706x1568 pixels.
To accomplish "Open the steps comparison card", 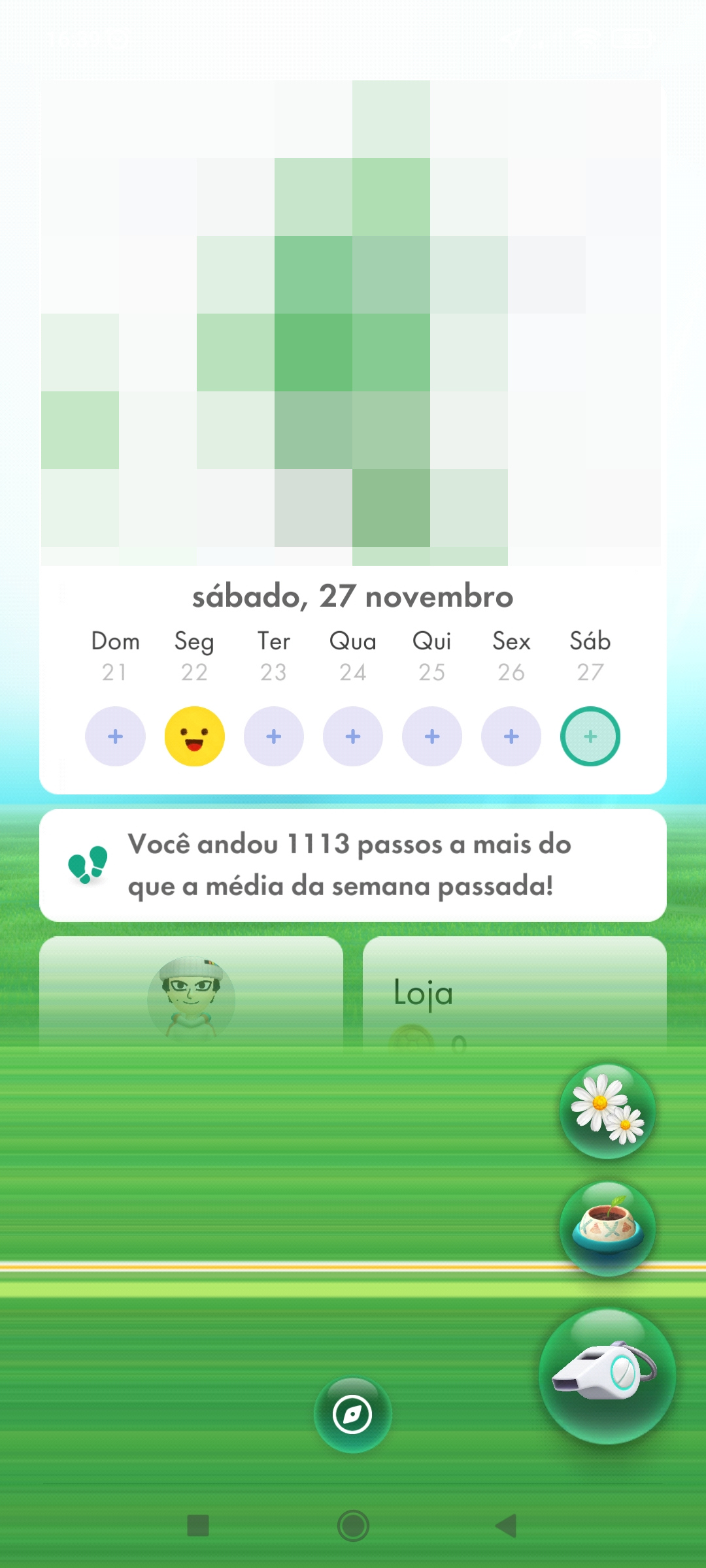I will pyautogui.click(x=353, y=865).
